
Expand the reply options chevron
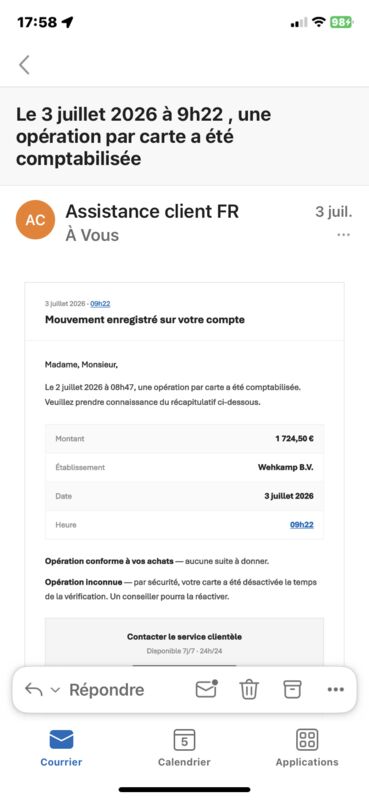[x=56, y=690]
